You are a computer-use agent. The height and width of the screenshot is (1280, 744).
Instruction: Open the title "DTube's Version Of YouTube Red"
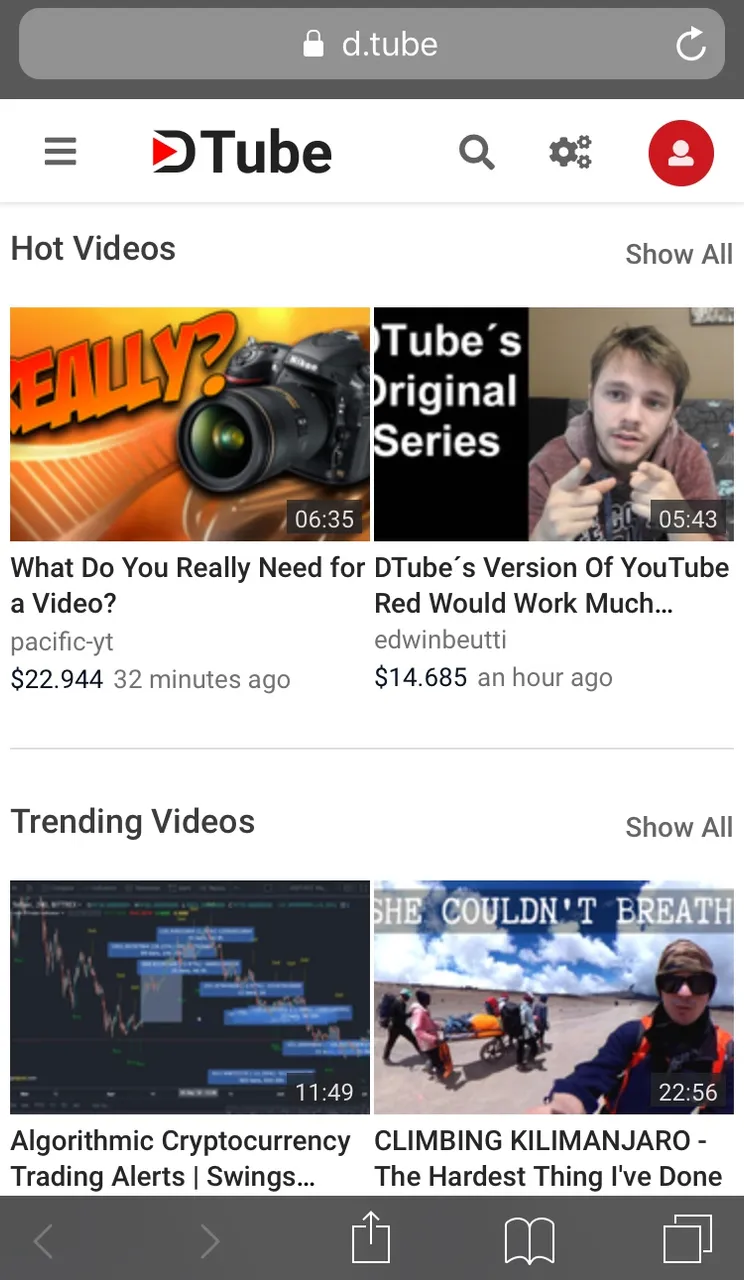pyautogui.click(x=551, y=585)
